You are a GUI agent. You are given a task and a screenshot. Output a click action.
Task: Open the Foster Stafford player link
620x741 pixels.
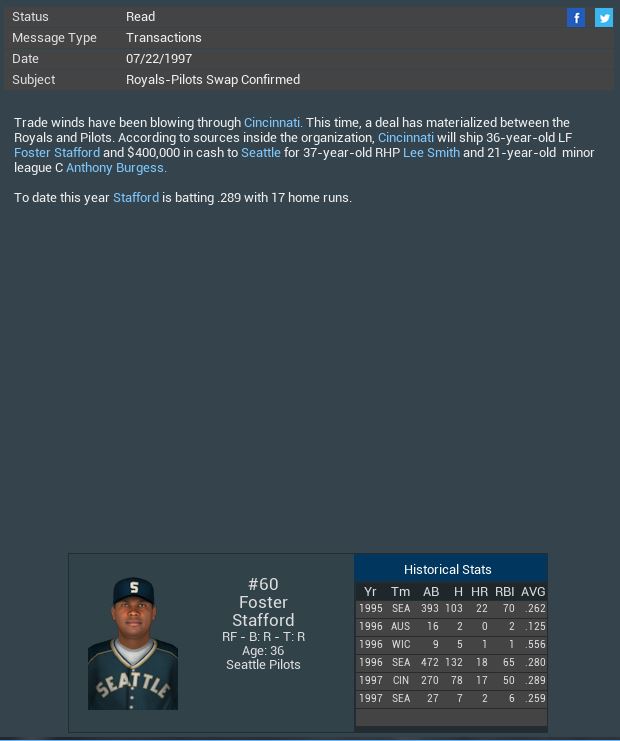[57, 153]
